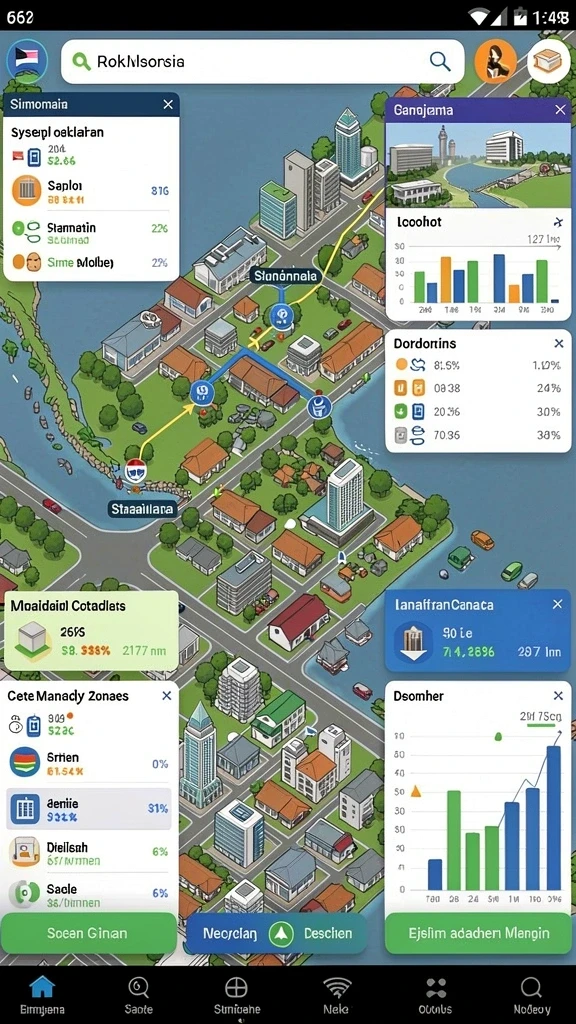Tap the magnifier icon in search bar
The width and height of the screenshot is (576, 1024).
(x=440, y=62)
